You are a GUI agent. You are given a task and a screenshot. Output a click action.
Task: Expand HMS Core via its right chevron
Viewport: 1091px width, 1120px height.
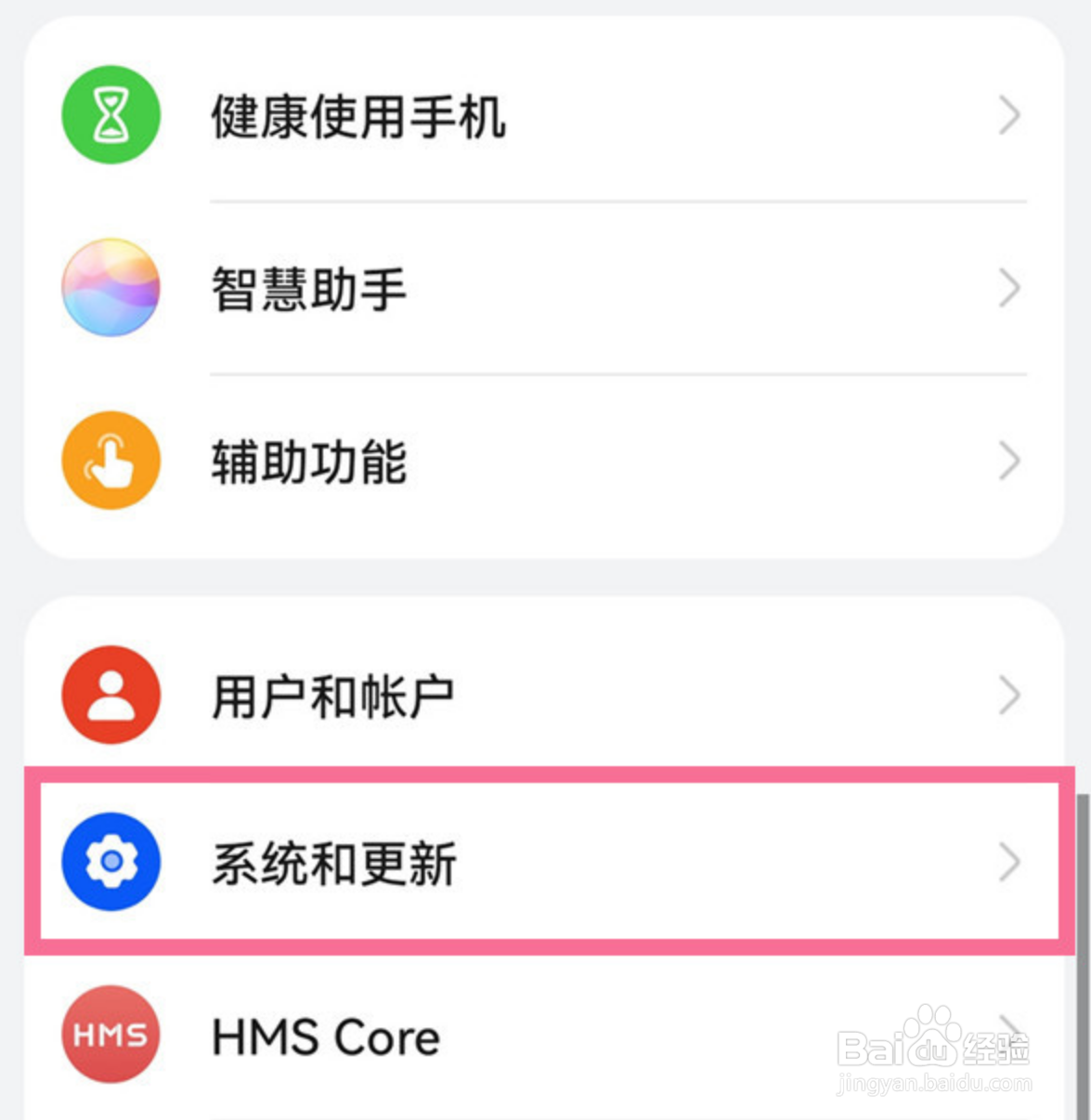pos(1009,1022)
